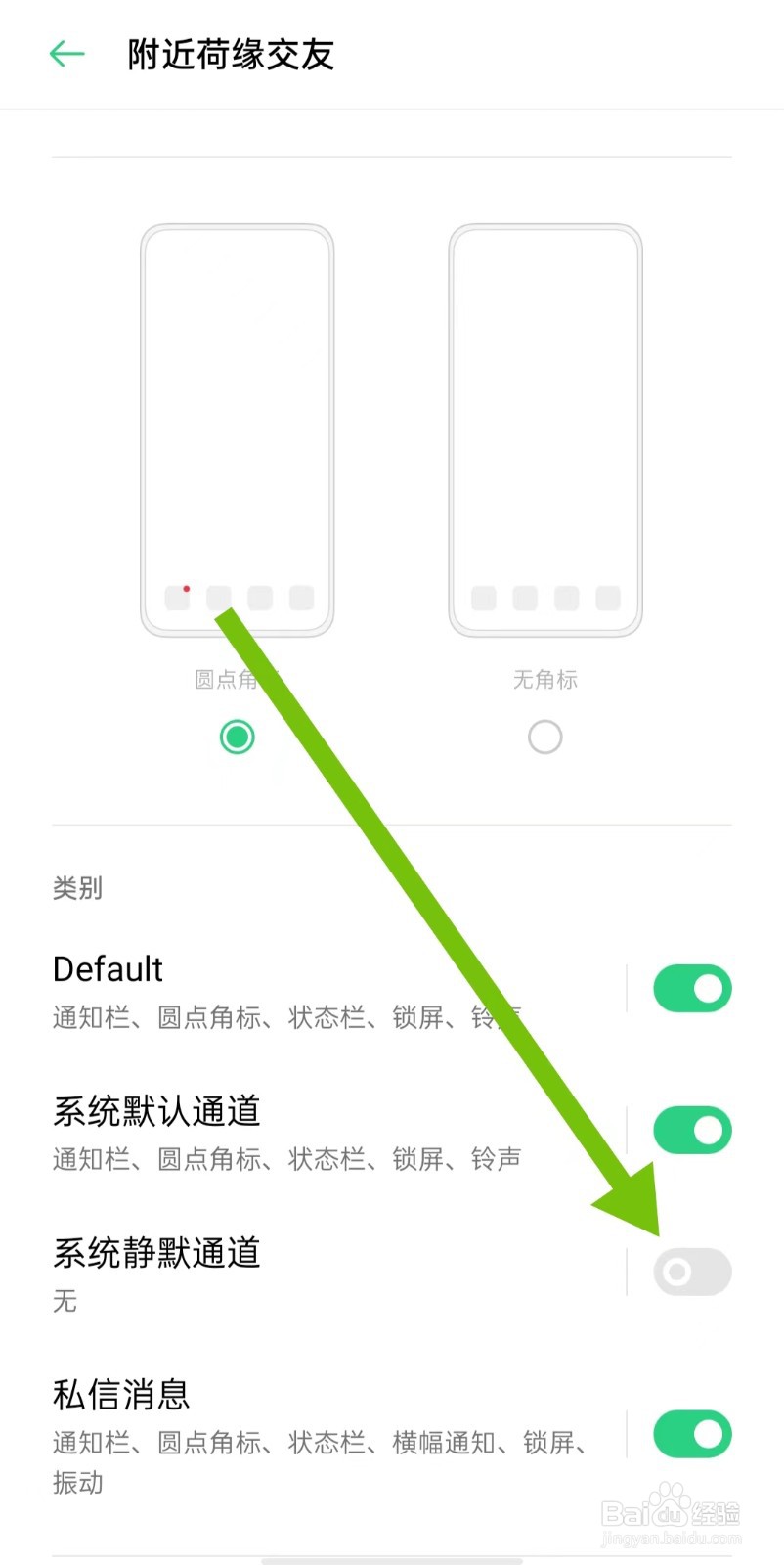Select the 圆点角标 badge style radio button
This screenshot has height=1565, width=784.
(x=237, y=736)
